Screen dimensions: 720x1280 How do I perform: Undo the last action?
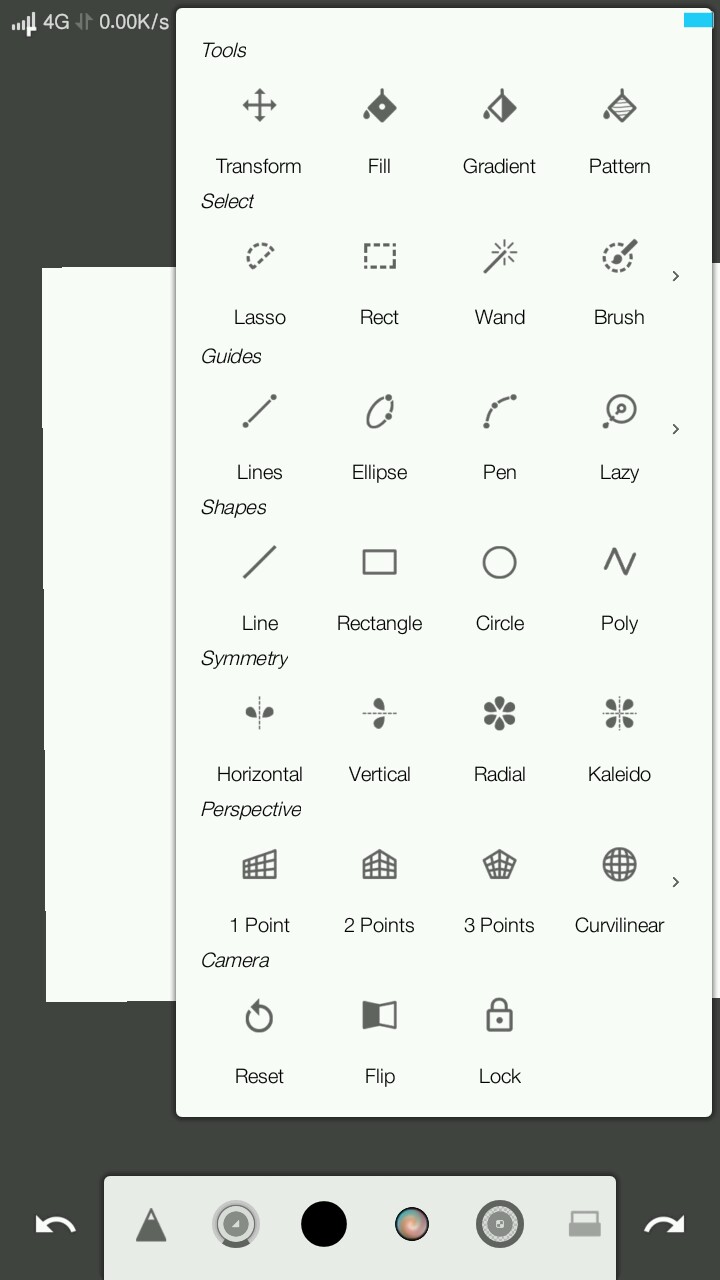[x=55, y=1225]
